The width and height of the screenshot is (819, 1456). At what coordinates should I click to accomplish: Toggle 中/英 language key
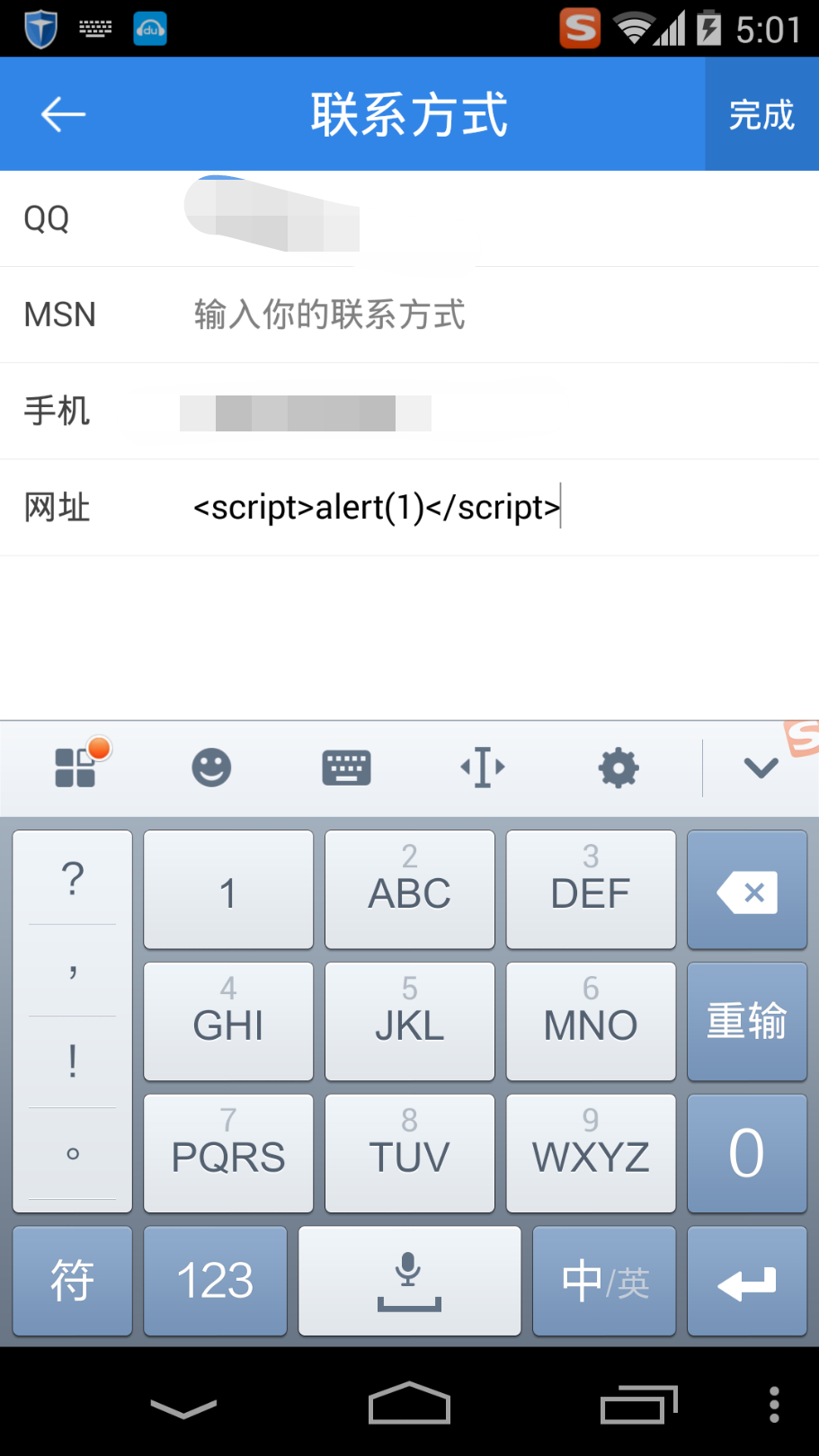(x=604, y=1281)
